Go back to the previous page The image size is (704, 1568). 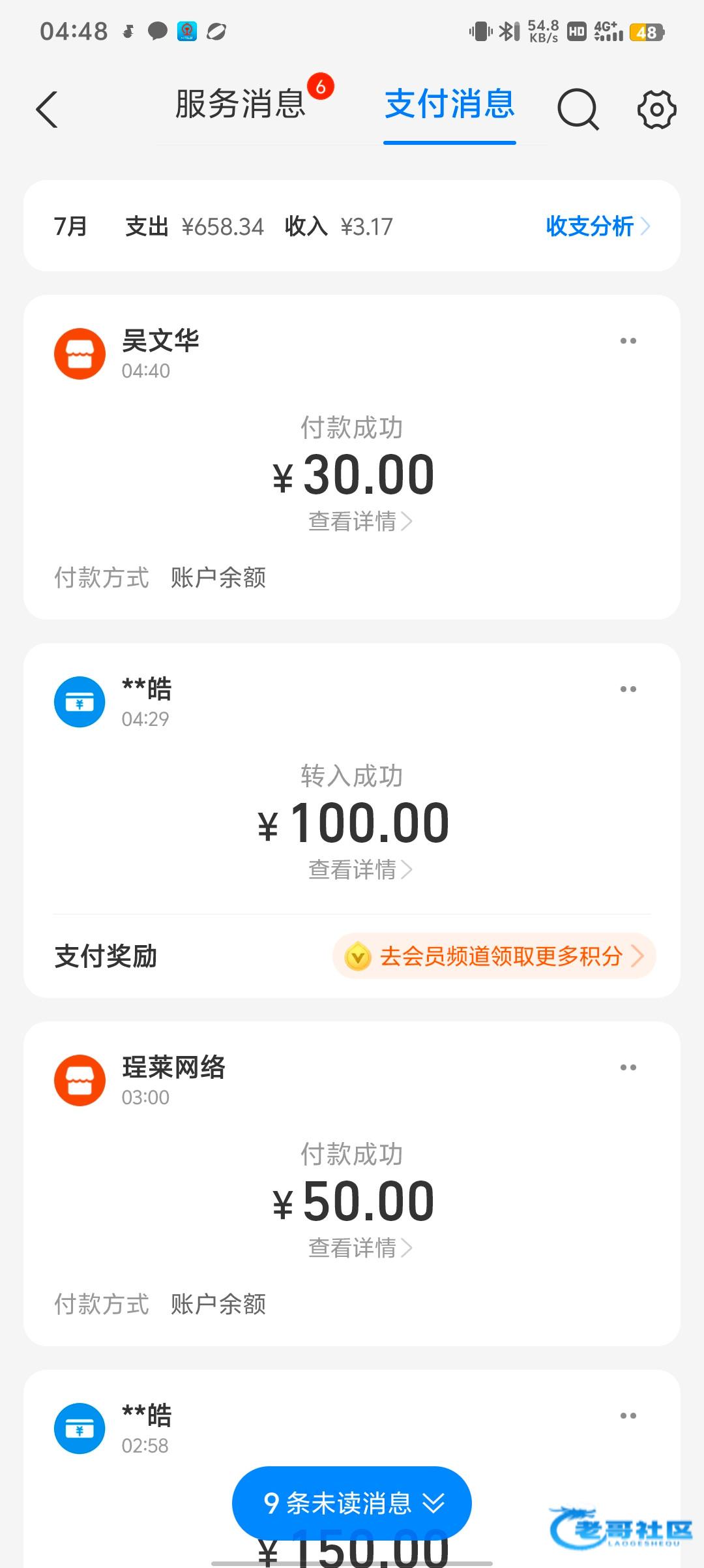pyautogui.click(x=47, y=109)
